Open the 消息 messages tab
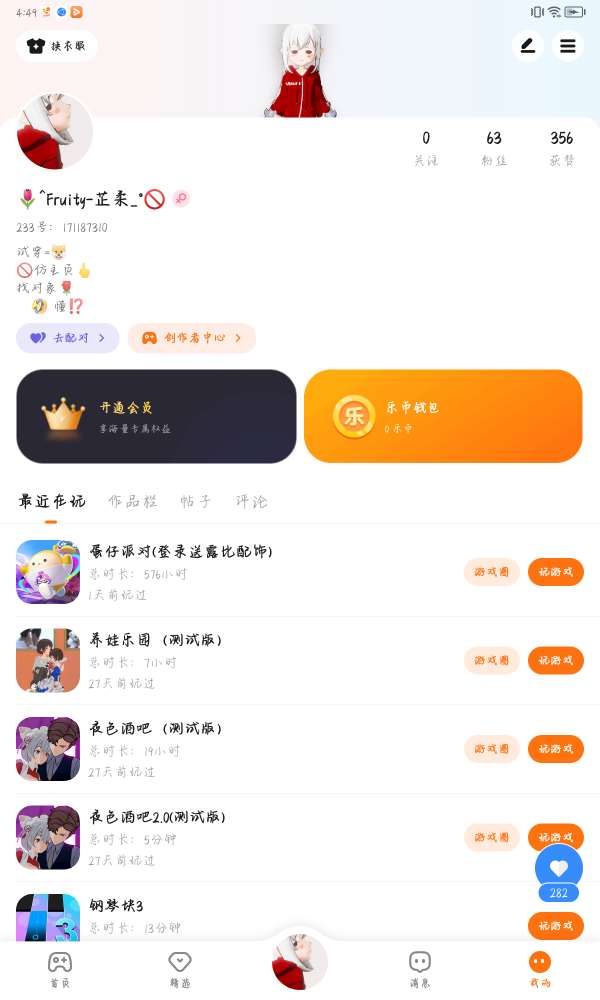The height and width of the screenshot is (1000, 600). [420, 968]
